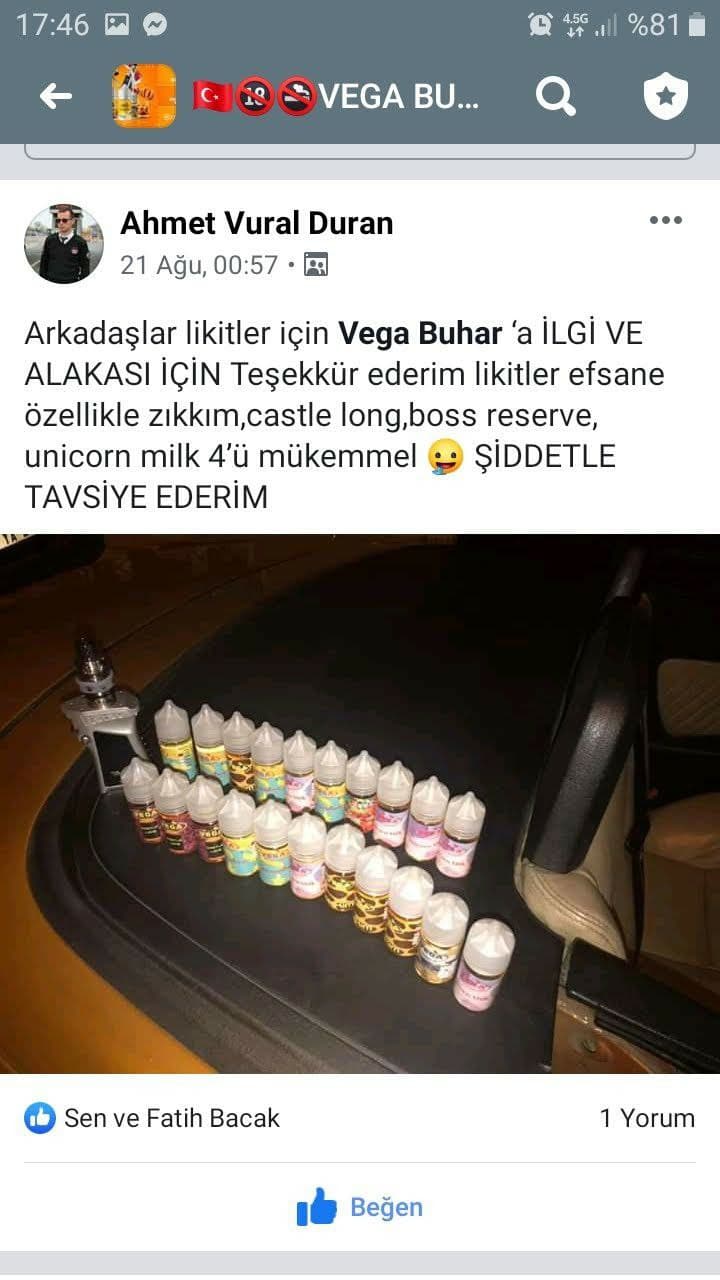Like the post with Beğen
This screenshot has width=720, height=1280.
coord(360,1207)
